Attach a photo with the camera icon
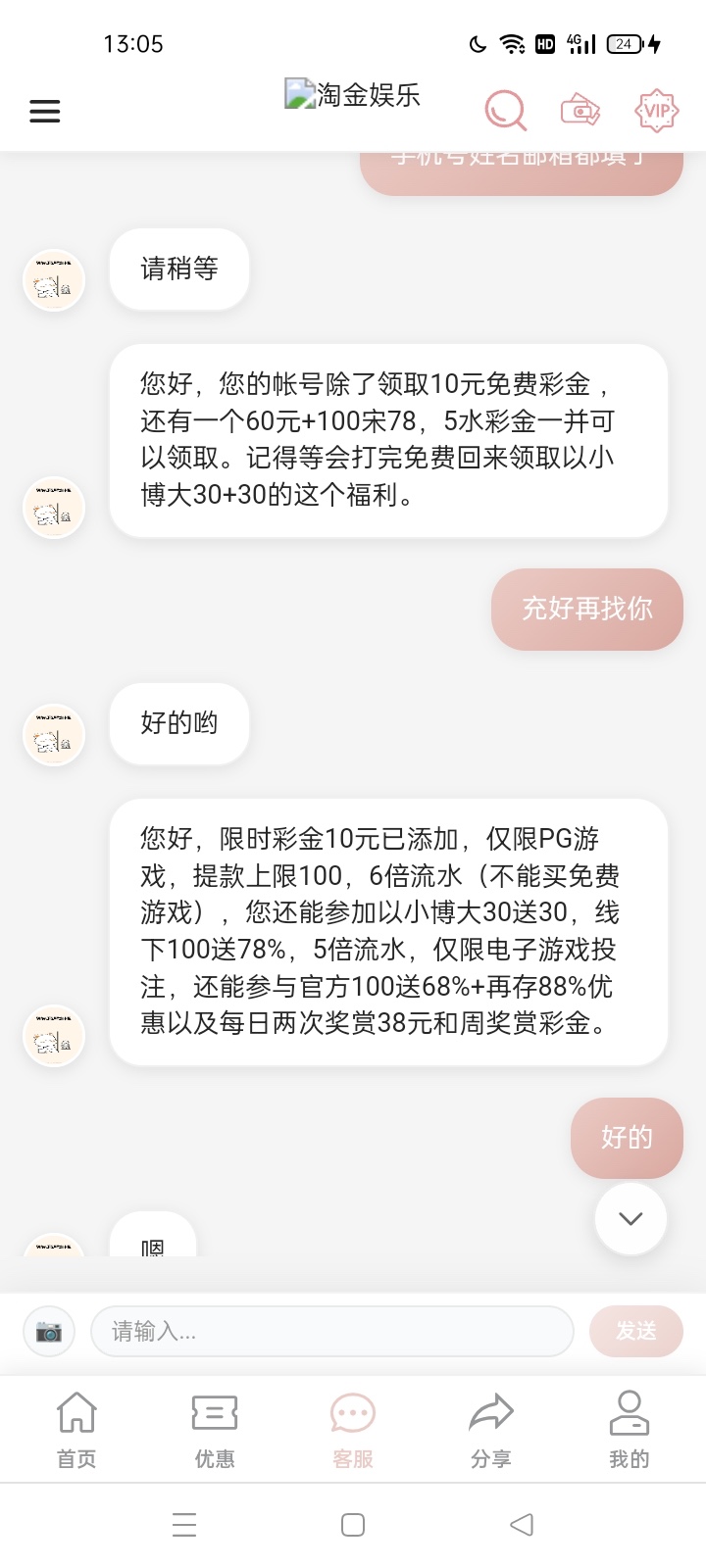This screenshot has height=1568, width=706. tap(49, 1331)
